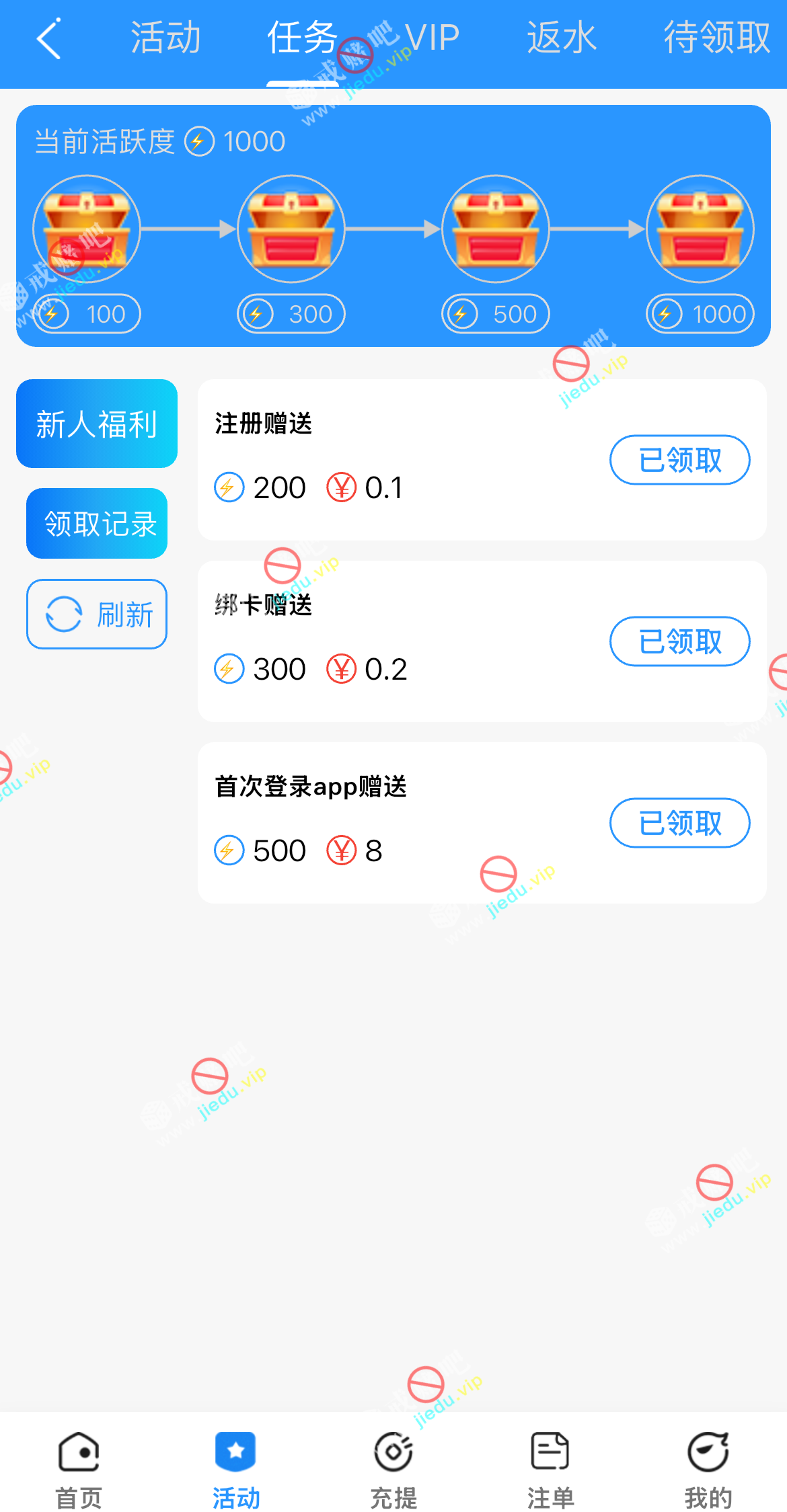787x1512 pixels.
Task: Open 我的 profile tab
Action: 708,1470
